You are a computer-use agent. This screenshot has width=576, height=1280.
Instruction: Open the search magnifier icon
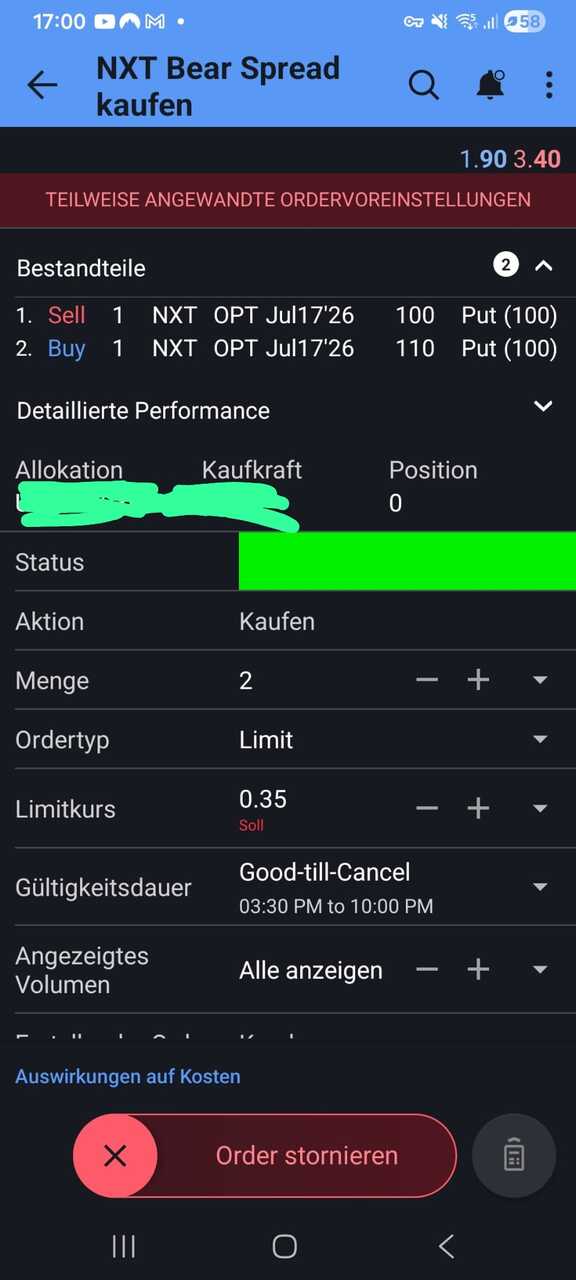pyautogui.click(x=424, y=86)
